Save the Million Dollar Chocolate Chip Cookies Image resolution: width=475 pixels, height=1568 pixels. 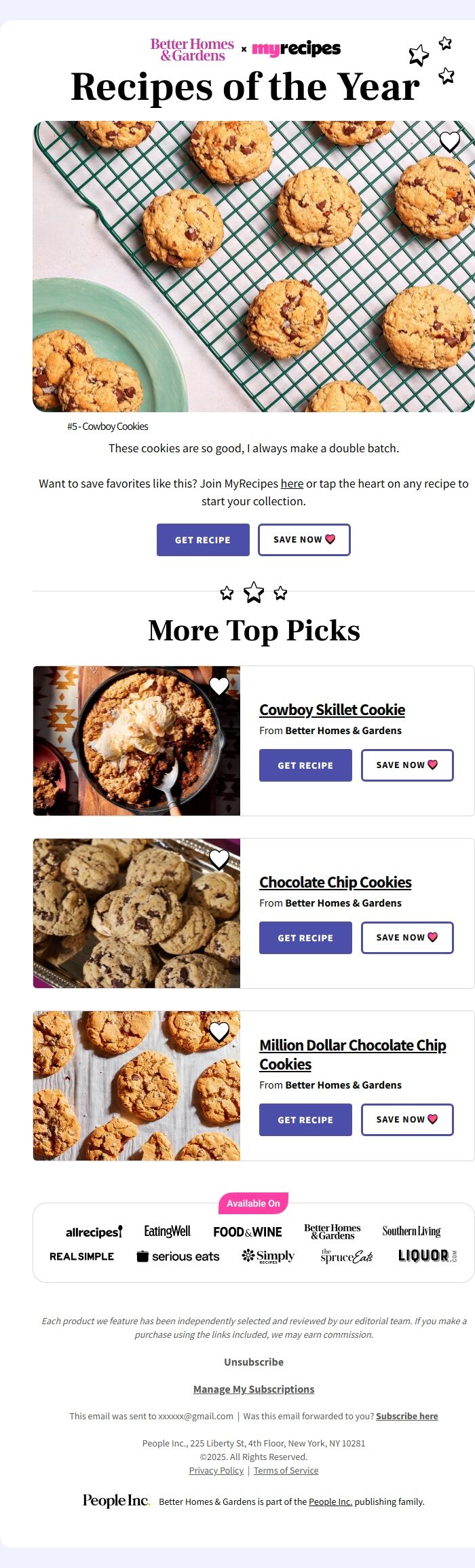(407, 1120)
